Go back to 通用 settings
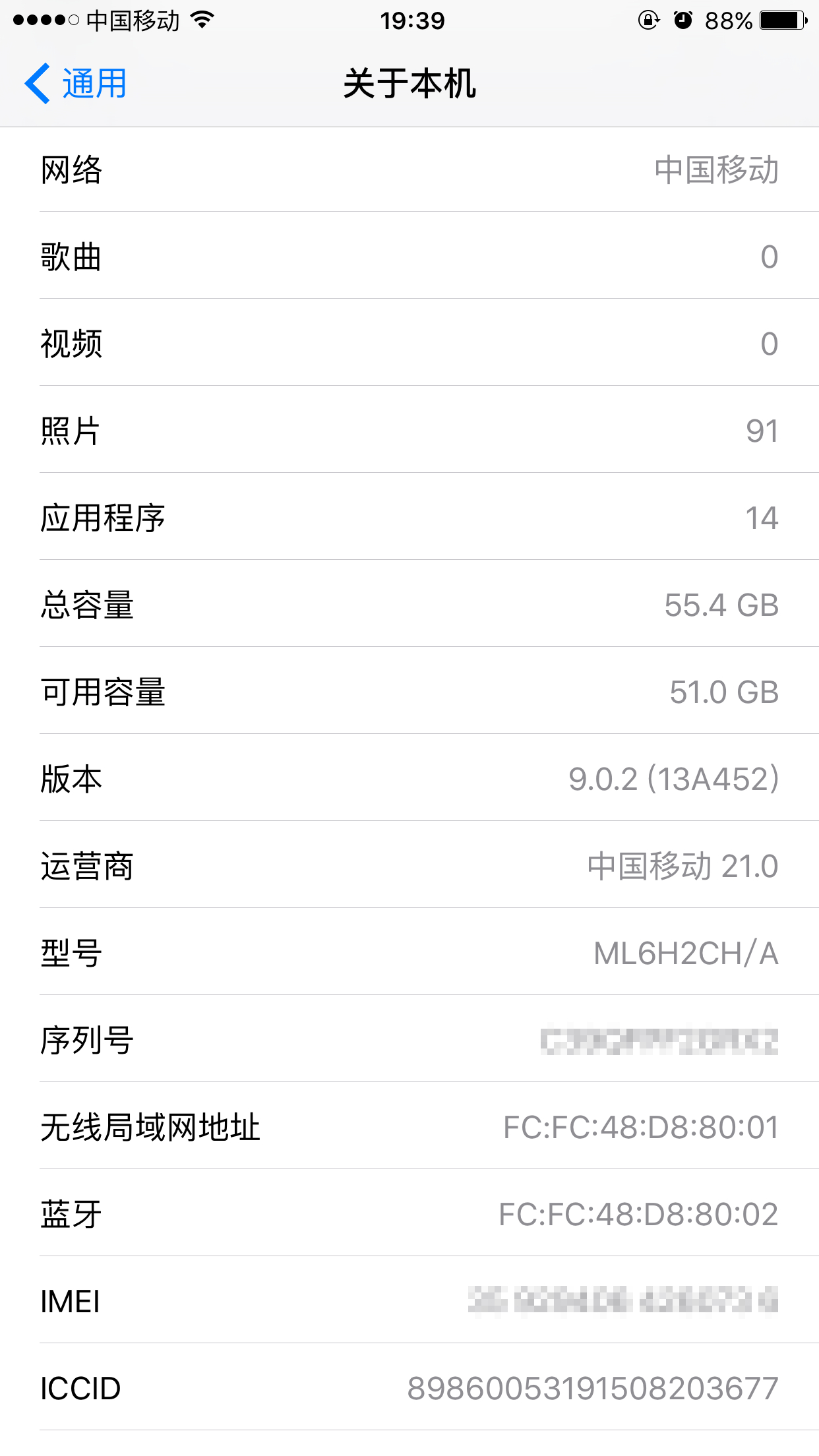The image size is (819, 1456). point(76,84)
